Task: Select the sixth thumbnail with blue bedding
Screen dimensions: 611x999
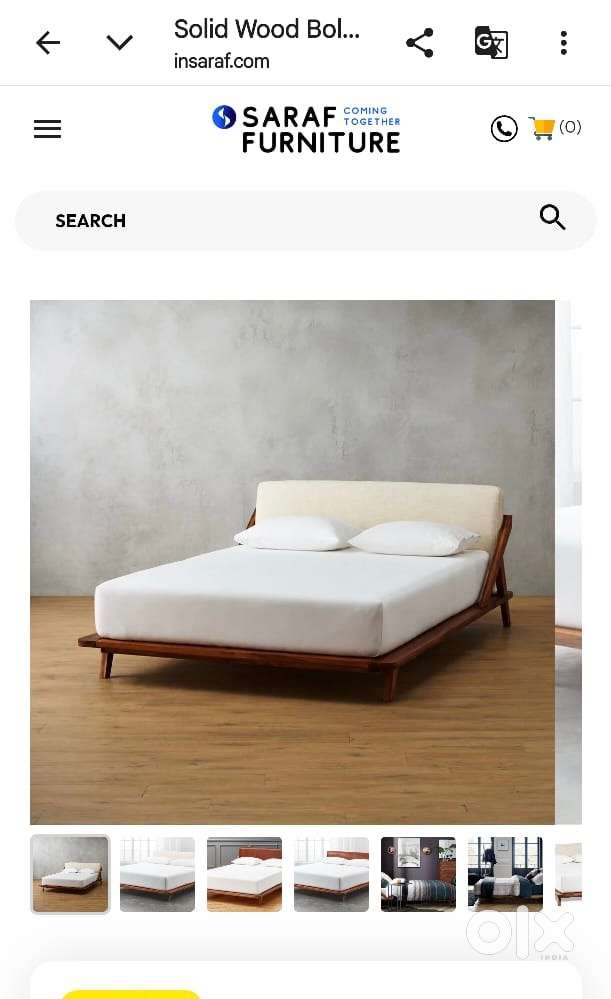Action: [x=505, y=874]
